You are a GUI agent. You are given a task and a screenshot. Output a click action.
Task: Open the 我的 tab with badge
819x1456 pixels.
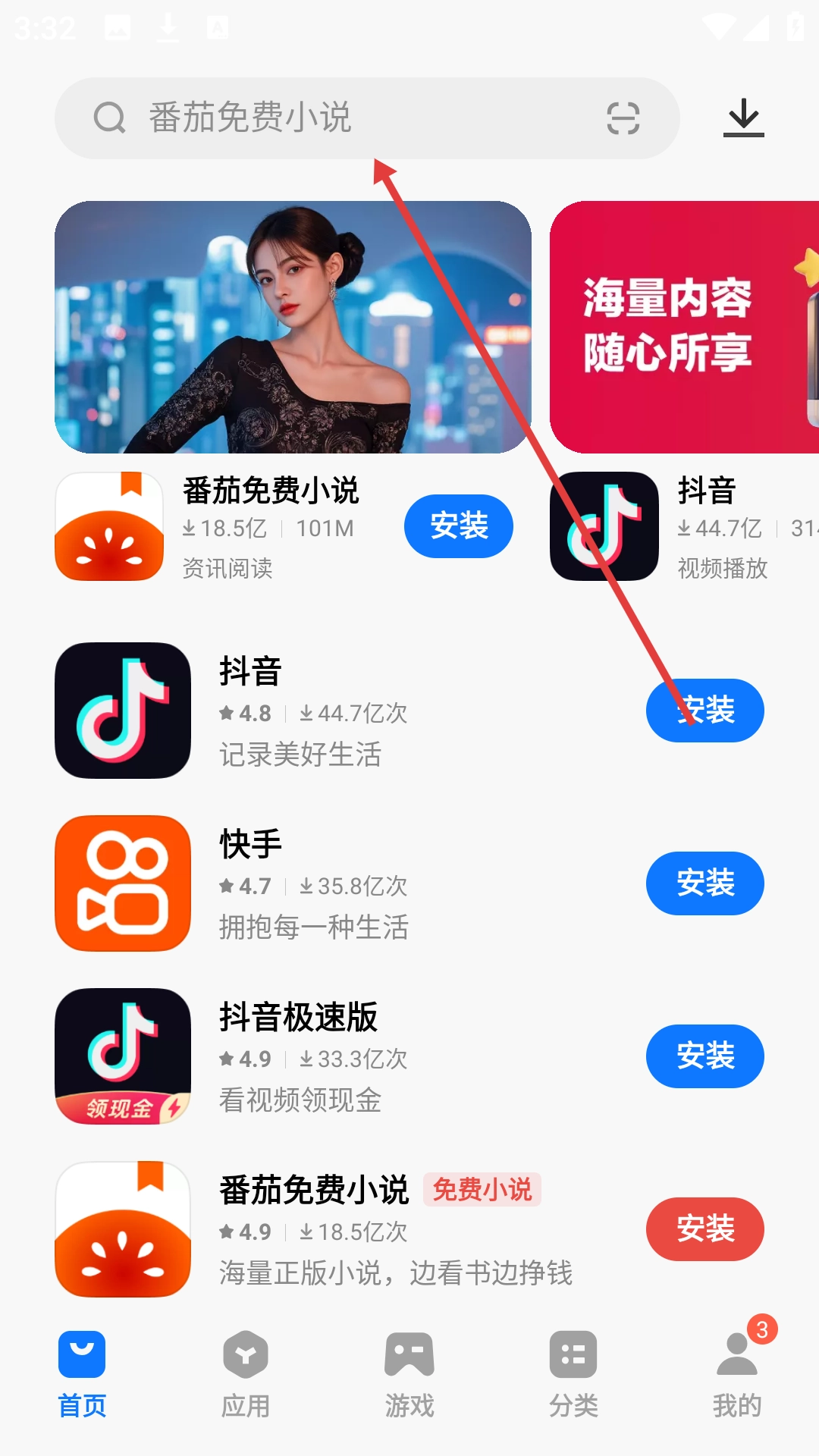[x=737, y=1374]
